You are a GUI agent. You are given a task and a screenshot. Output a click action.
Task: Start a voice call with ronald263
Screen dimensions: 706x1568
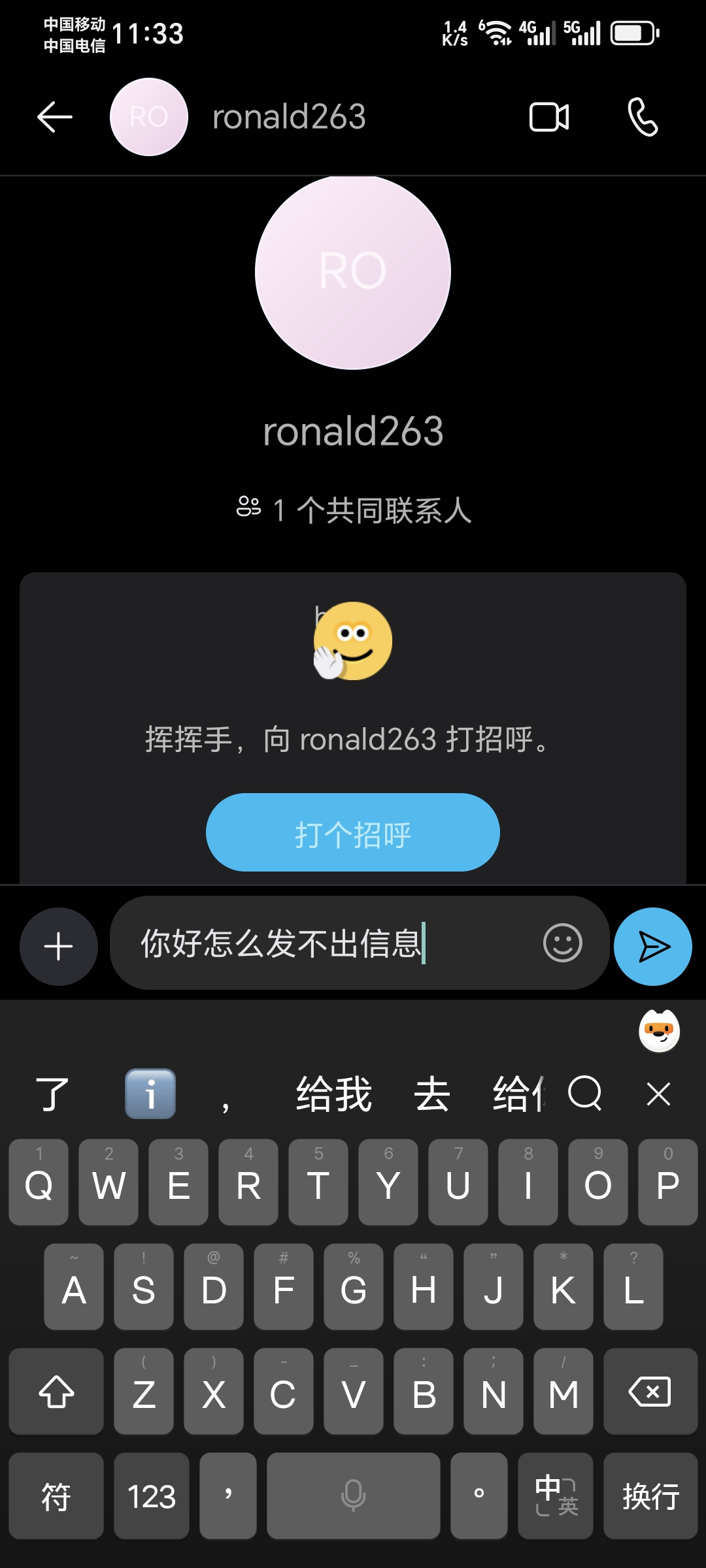[x=641, y=117]
